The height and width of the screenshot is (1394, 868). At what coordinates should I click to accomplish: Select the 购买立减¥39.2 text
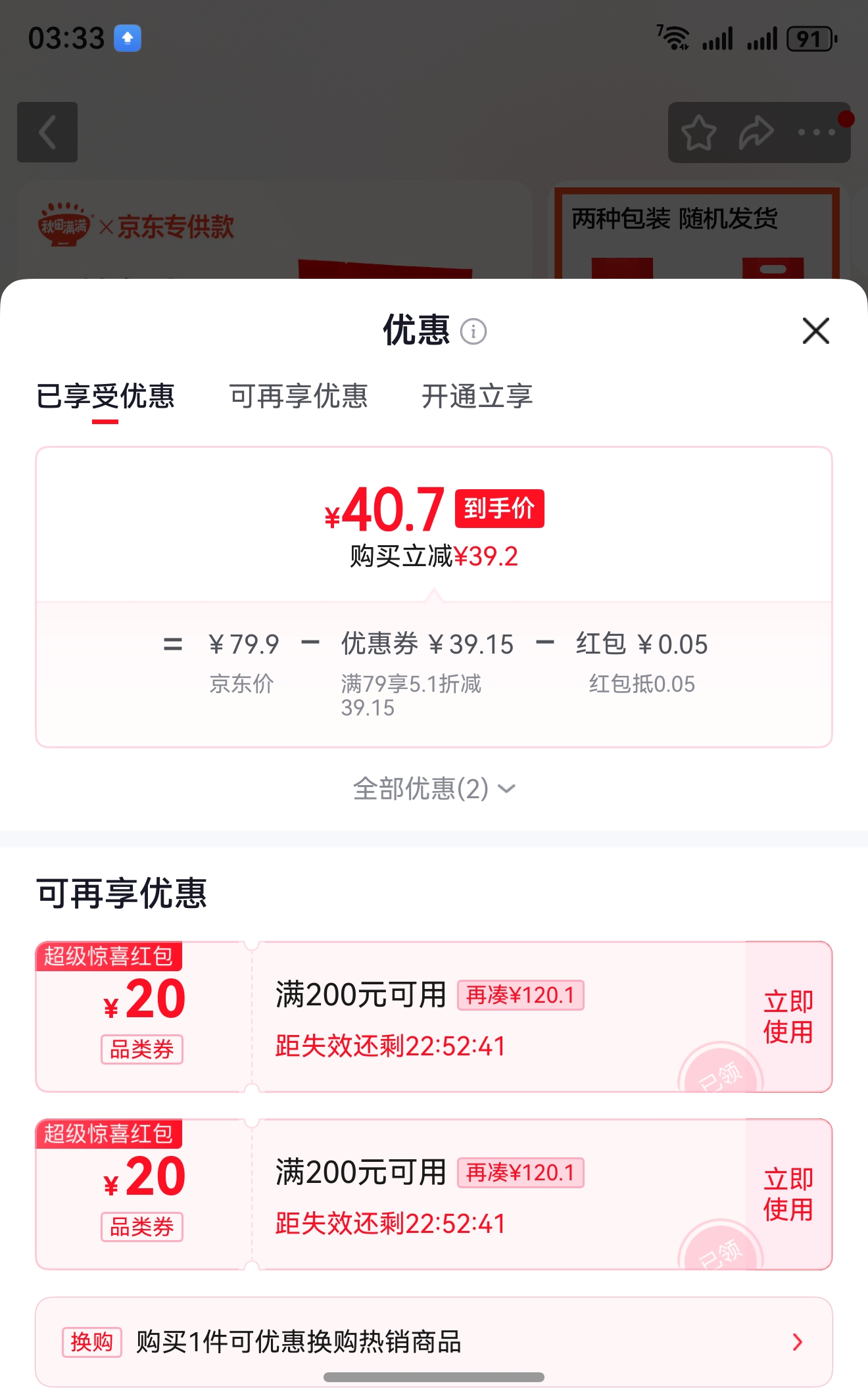tap(434, 556)
